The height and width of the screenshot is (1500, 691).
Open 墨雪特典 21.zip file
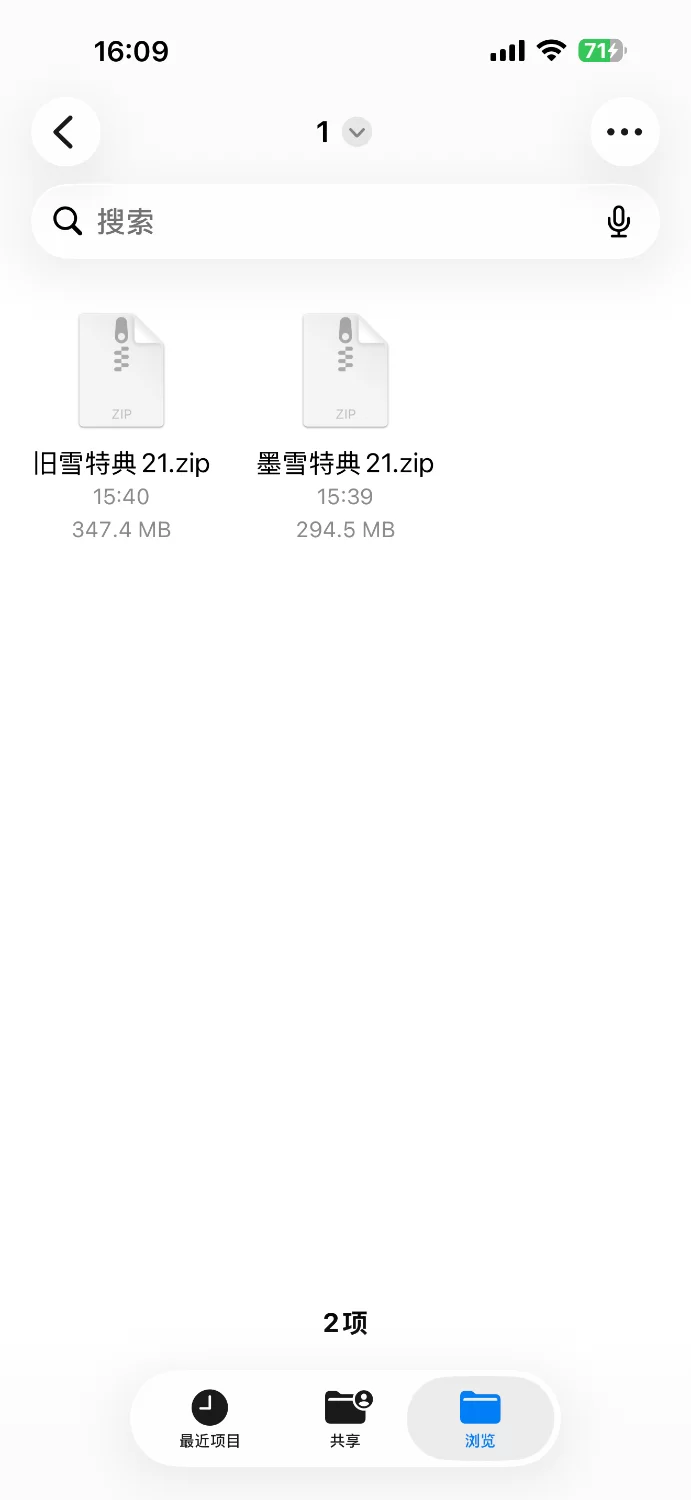pyautogui.click(x=345, y=372)
